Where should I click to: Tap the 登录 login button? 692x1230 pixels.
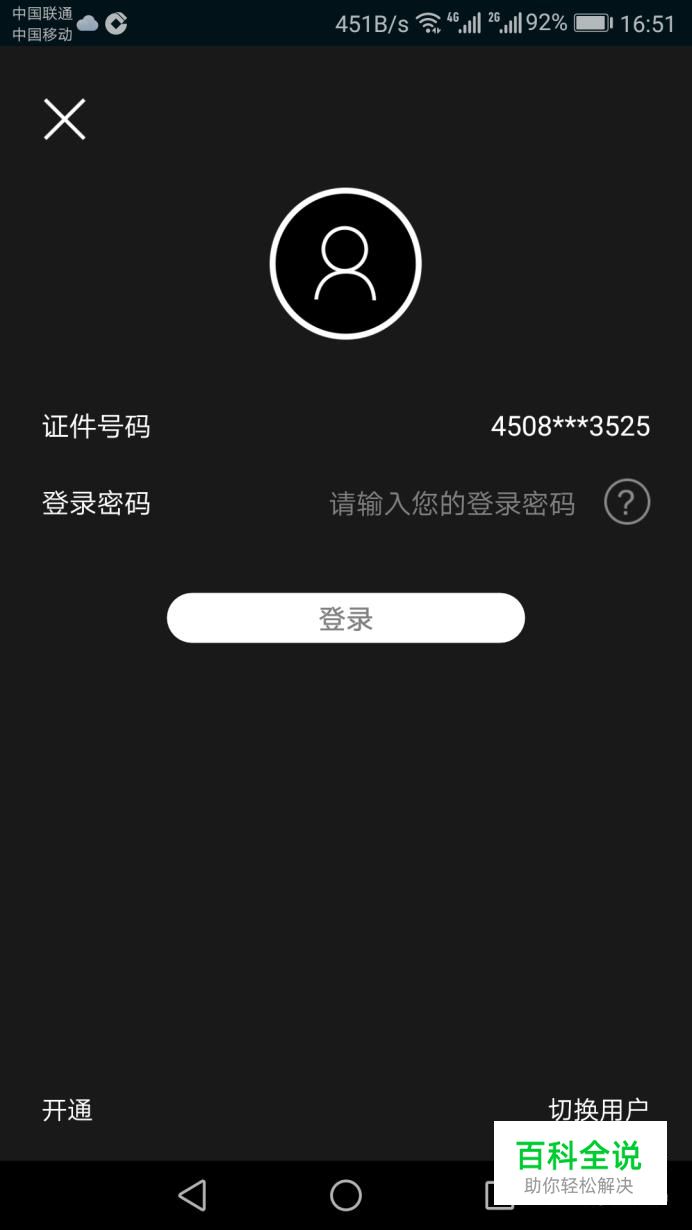pos(346,618)
